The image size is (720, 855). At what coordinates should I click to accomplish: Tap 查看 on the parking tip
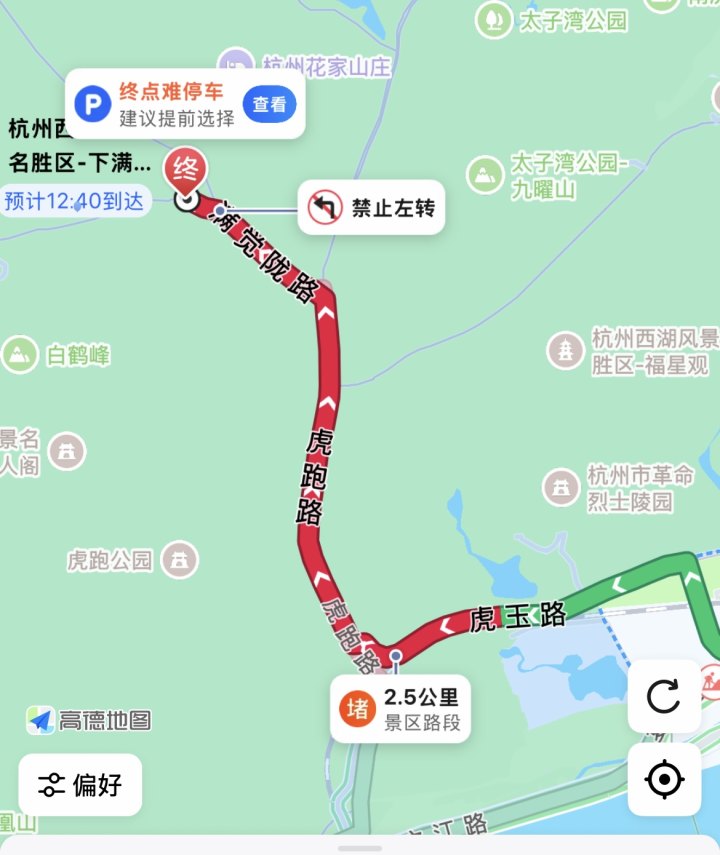(269, 104)
